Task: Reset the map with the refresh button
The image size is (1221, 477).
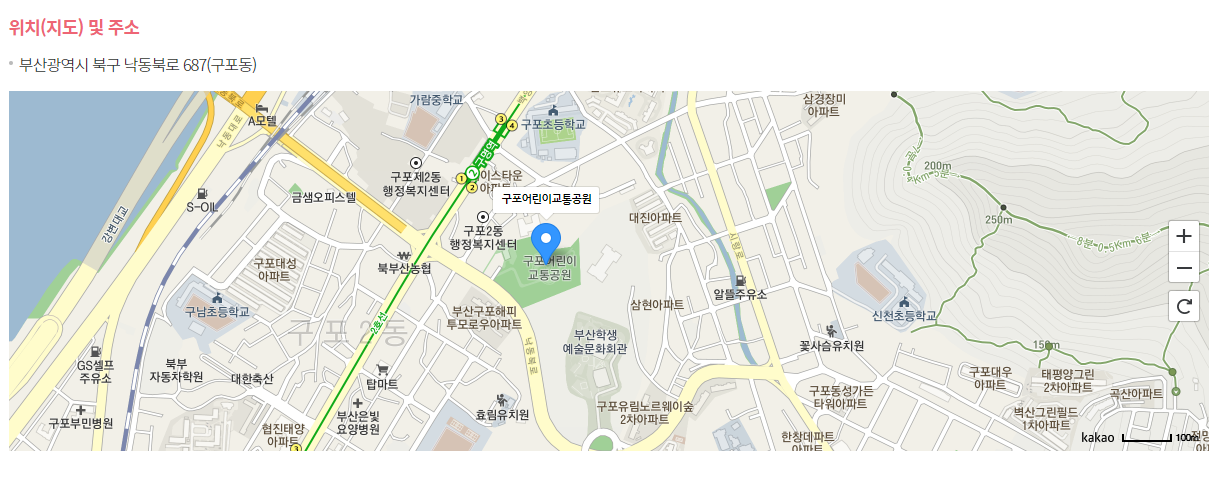Action: click(x=1183, y=306)
